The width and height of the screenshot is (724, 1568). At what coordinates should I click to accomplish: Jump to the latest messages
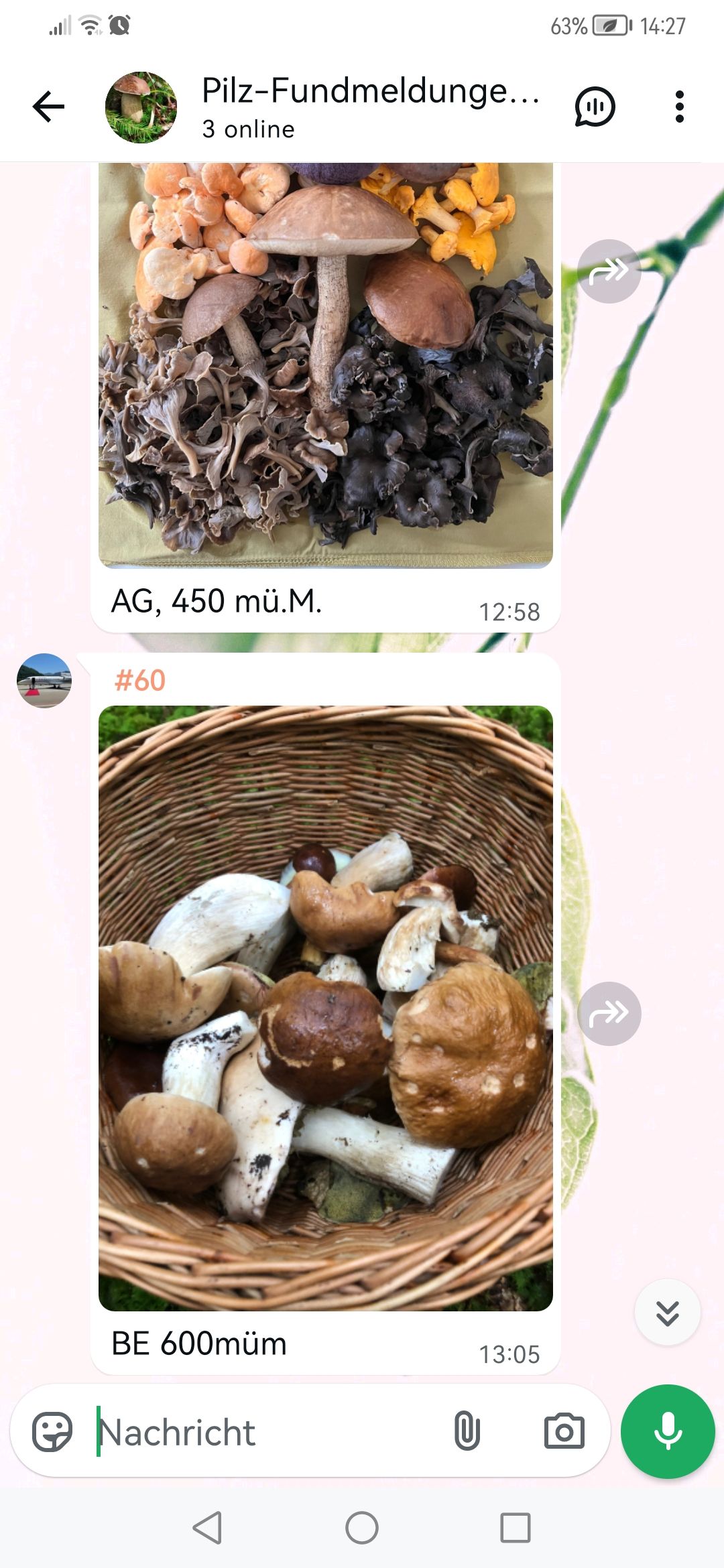click(667, 1313)
